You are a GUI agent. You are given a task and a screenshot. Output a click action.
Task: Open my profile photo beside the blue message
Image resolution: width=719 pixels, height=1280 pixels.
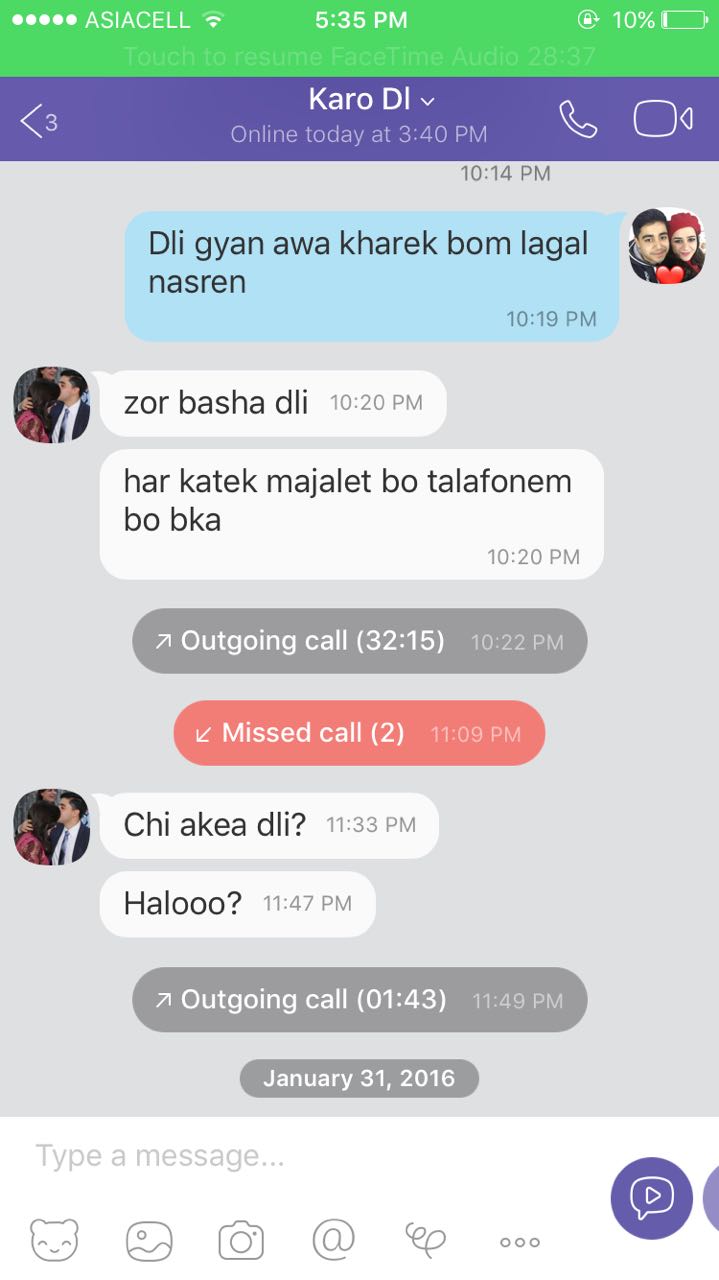point(667,247)
